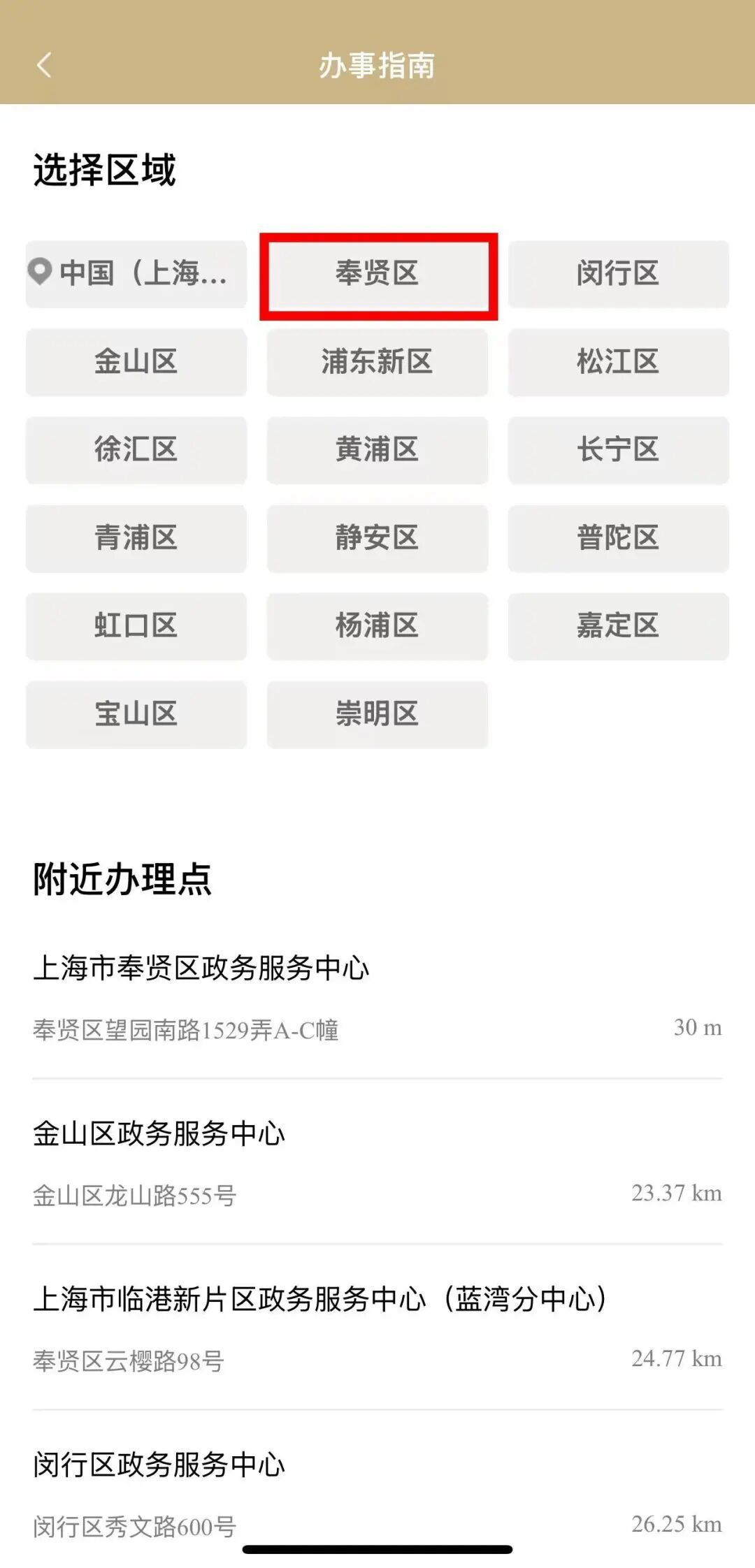Choose 杨浦区 district
Viewport: 755px width, 1568px height.
click(x=377, y=626)
